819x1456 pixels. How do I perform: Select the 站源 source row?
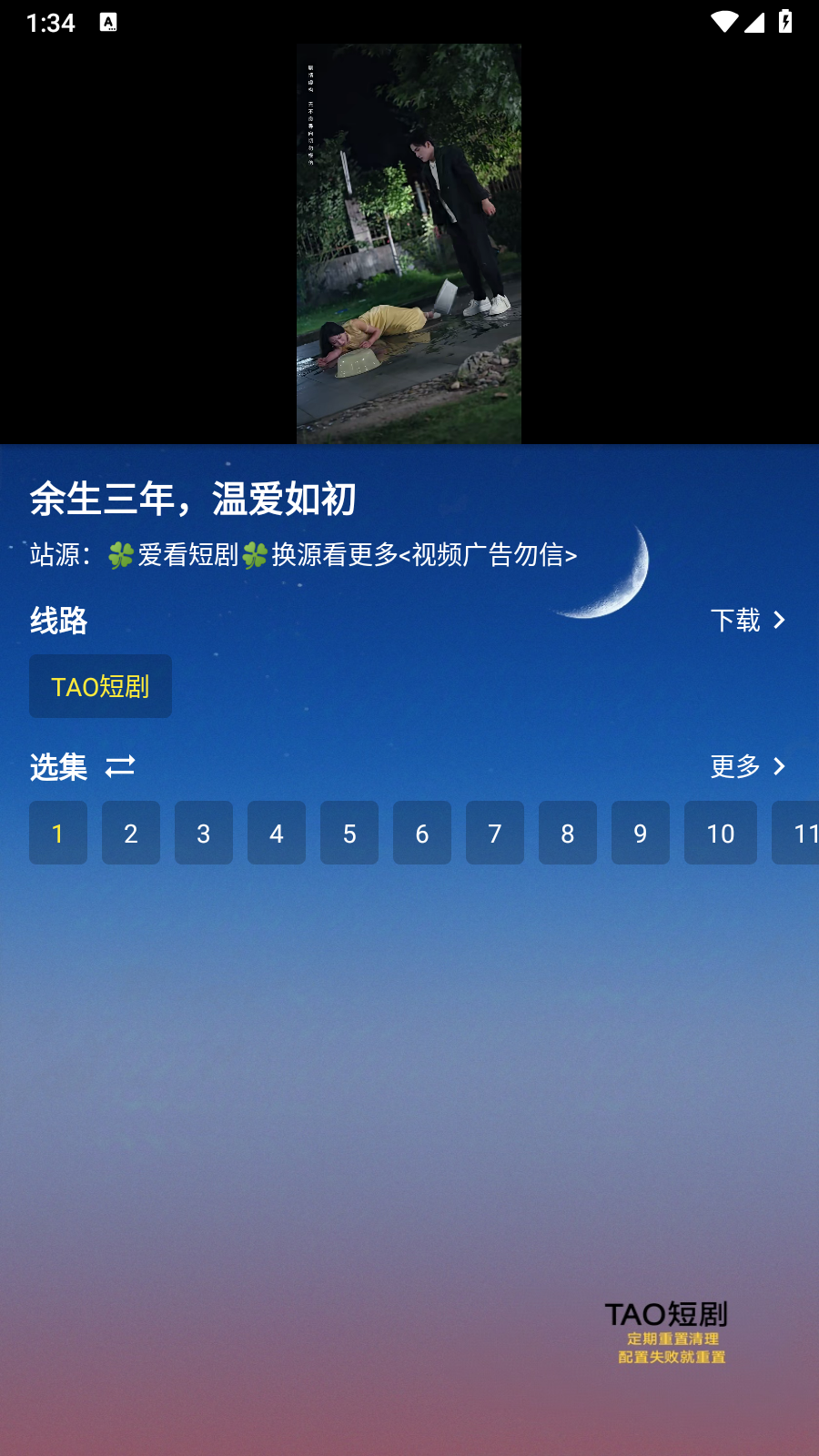point(62,553)
